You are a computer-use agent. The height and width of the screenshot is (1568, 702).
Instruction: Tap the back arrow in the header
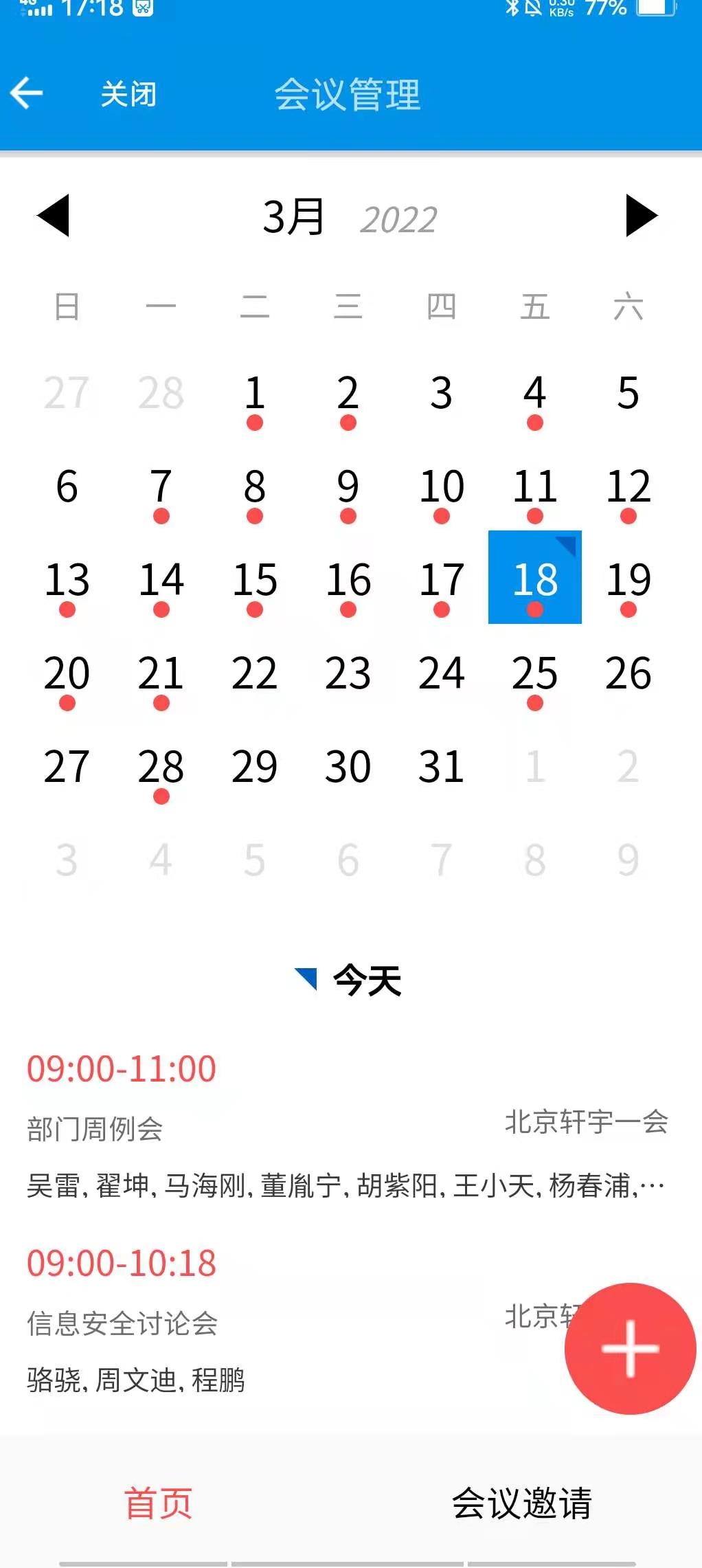coord(27,93)
